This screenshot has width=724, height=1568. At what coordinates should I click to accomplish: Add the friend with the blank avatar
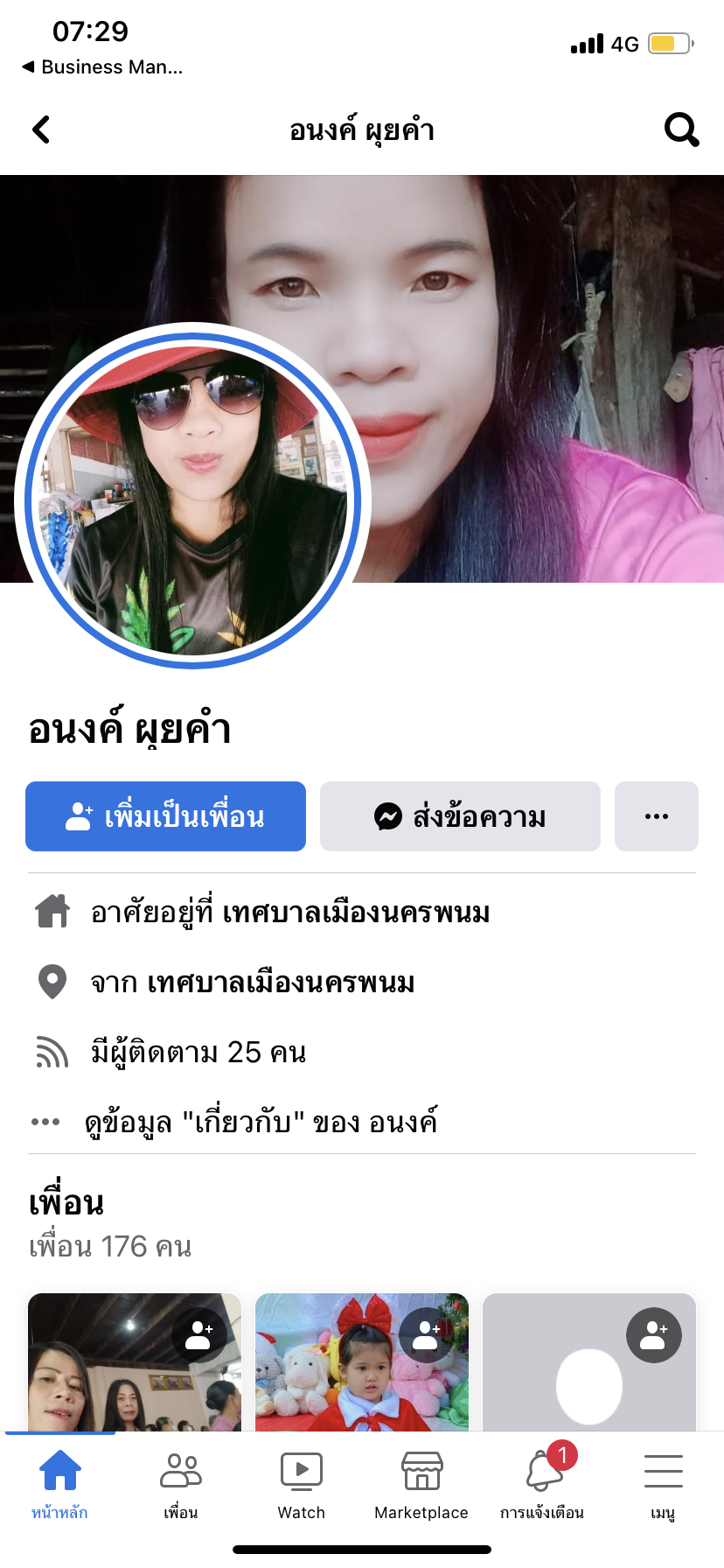click(654, 1335)
